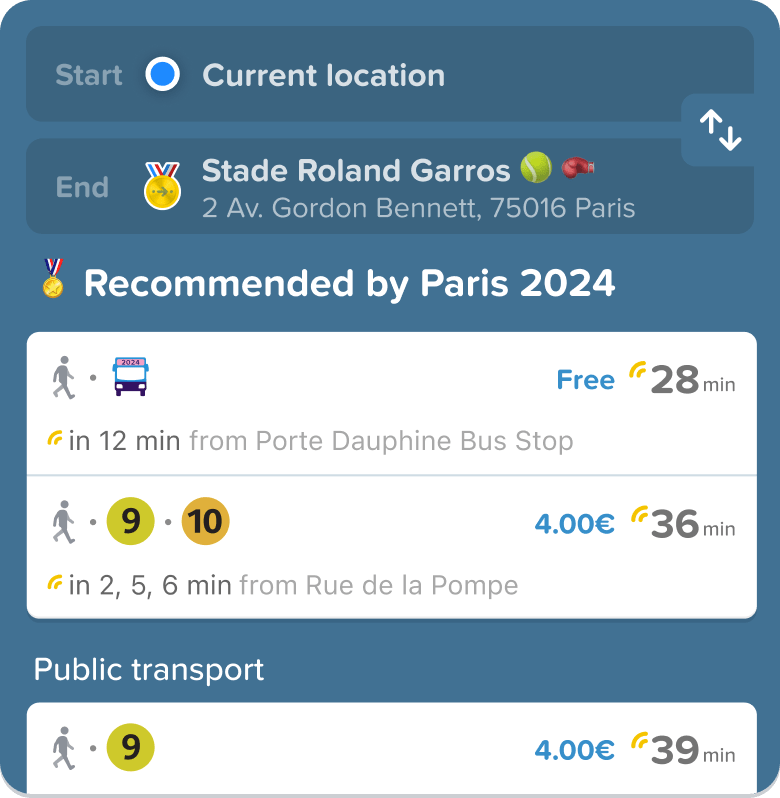
Task: Select the Olympic shuttle bus icon
Action: 131,377
